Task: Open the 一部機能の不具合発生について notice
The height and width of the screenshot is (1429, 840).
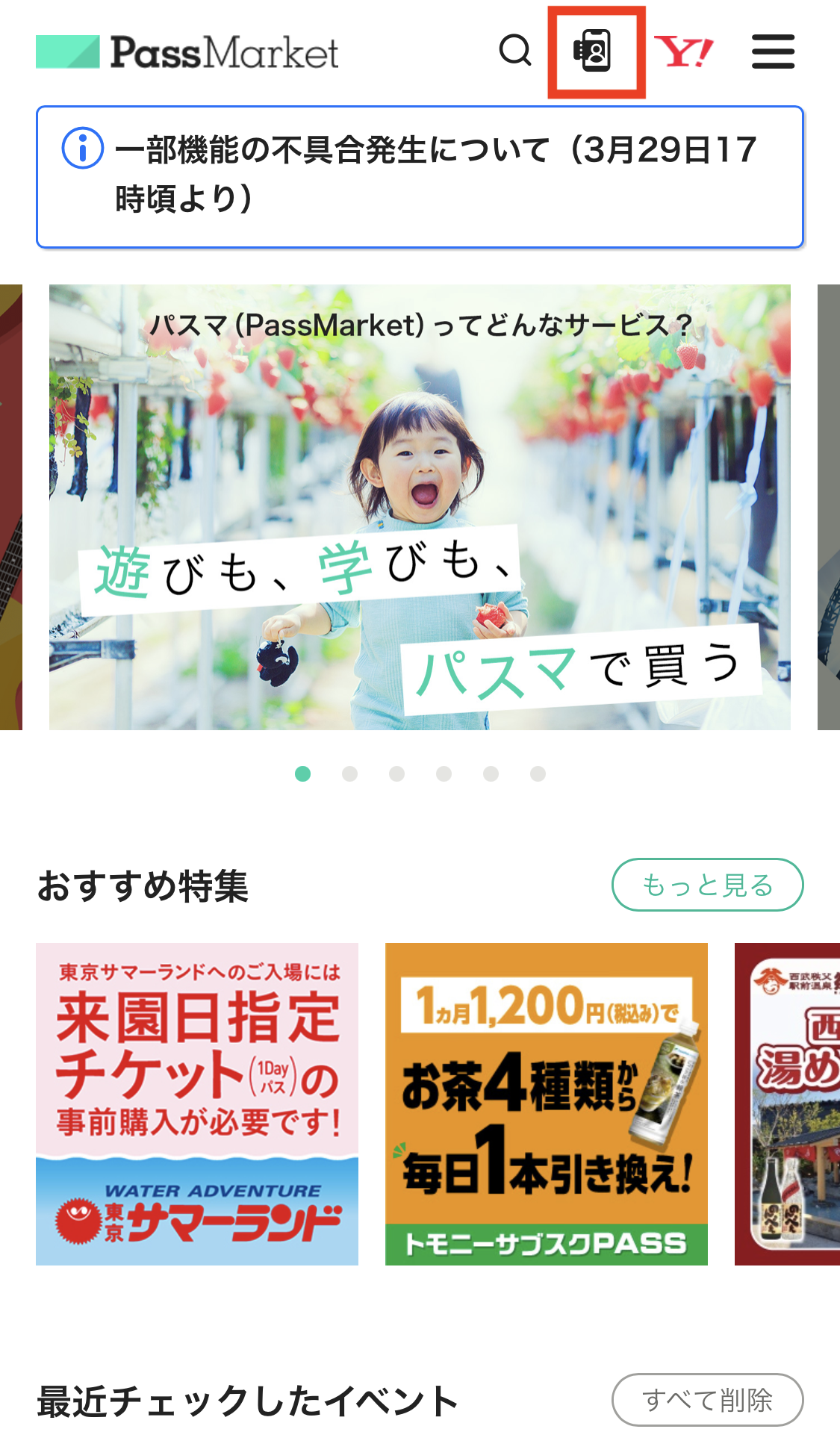Action: 420,177
